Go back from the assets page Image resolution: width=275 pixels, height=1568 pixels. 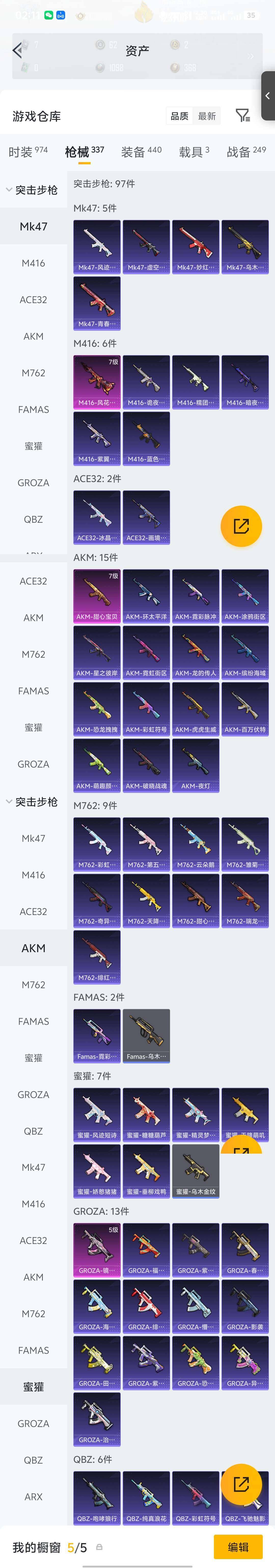[x=17, y=51]
